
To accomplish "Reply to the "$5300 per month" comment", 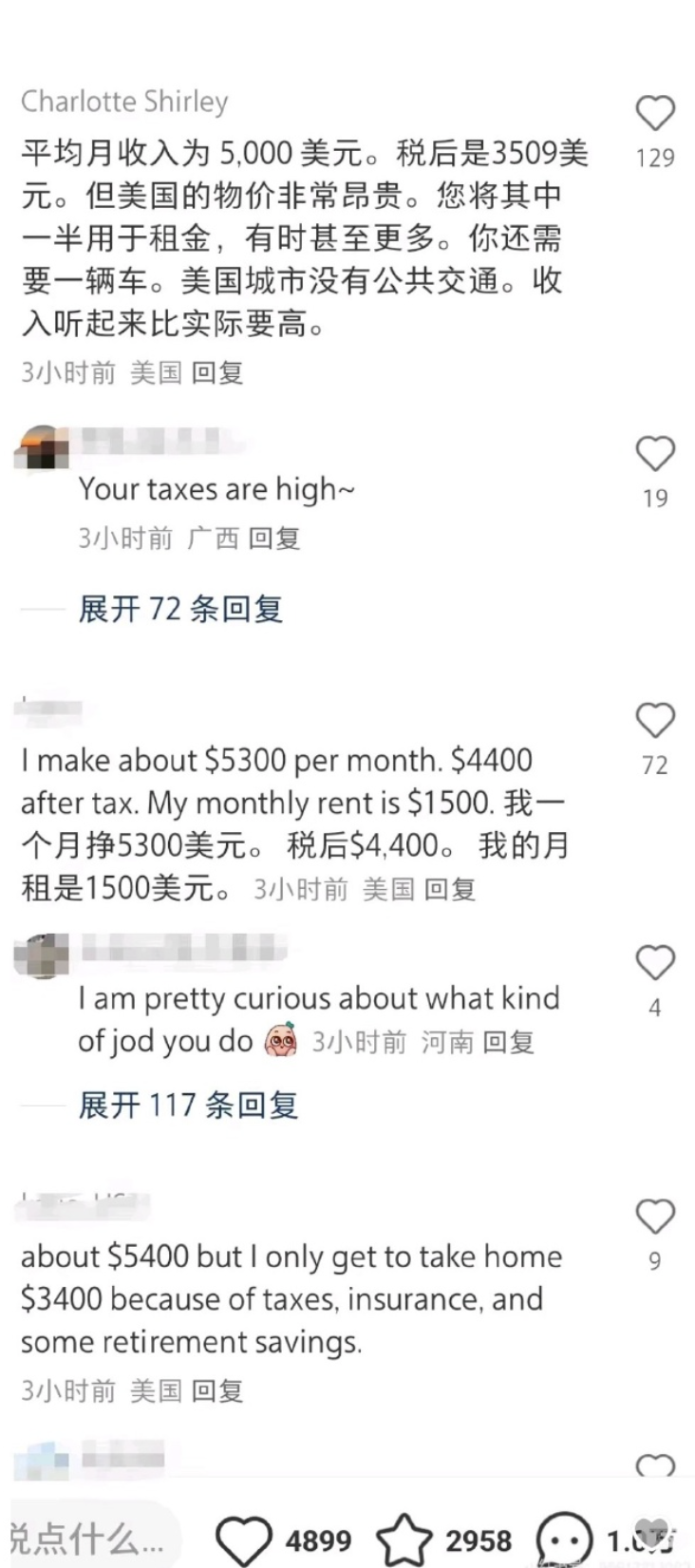I will click(450, 889).
